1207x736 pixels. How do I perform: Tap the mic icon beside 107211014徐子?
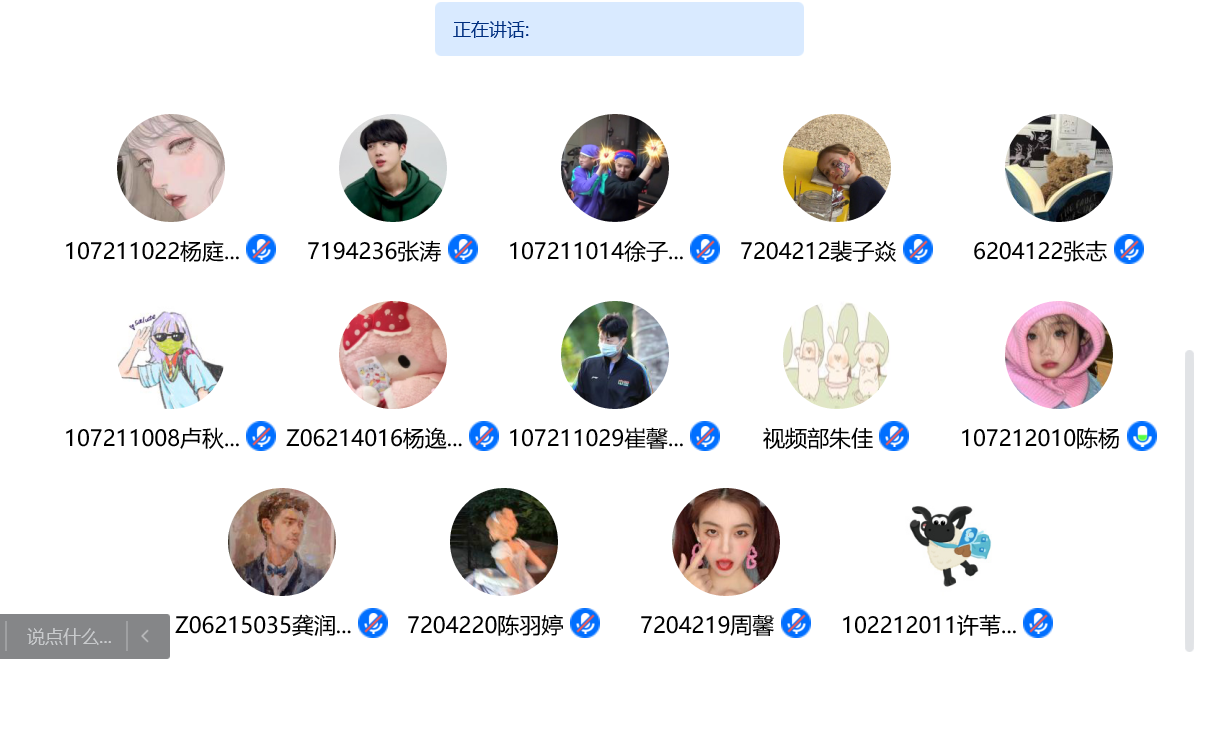tap(705, 250)
